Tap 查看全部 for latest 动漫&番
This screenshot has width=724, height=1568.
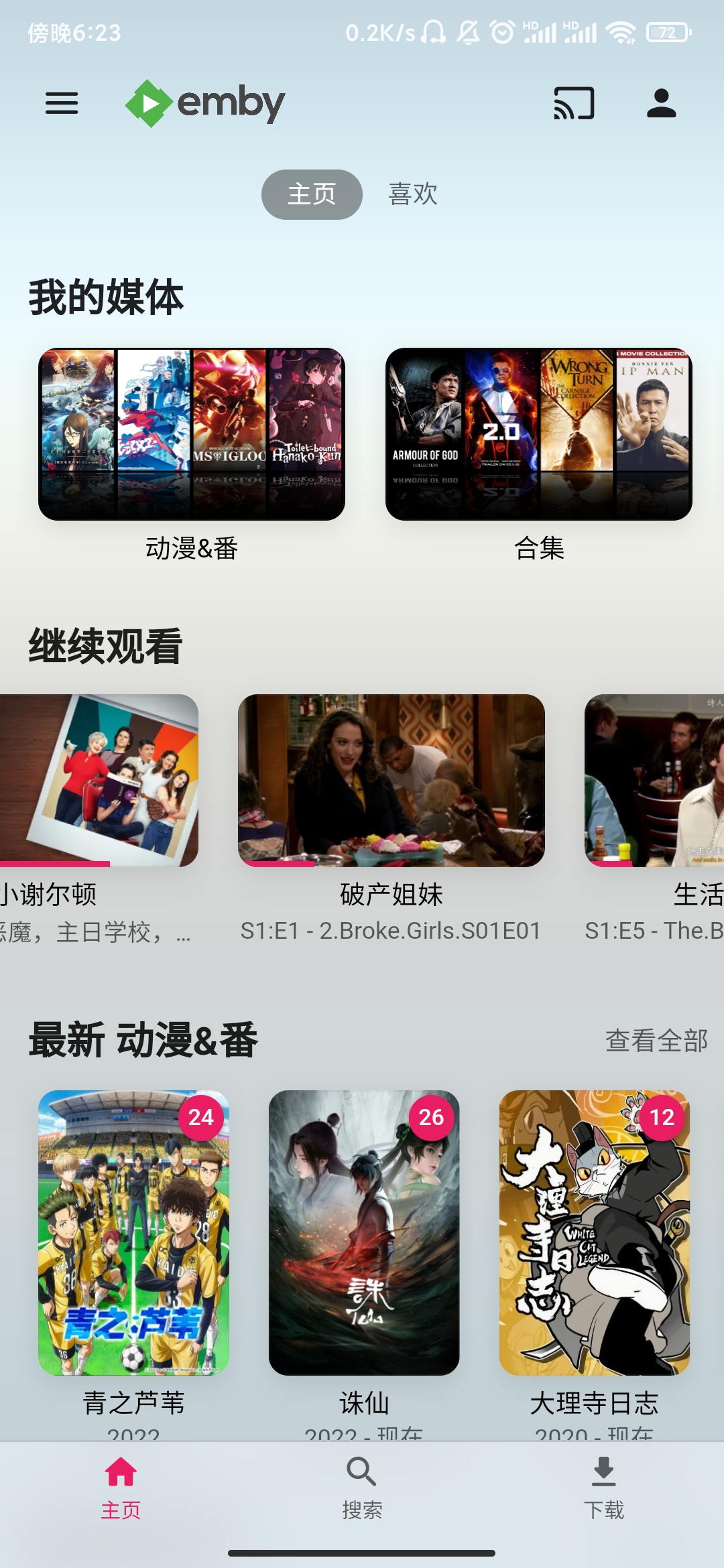click(656, 1041)
